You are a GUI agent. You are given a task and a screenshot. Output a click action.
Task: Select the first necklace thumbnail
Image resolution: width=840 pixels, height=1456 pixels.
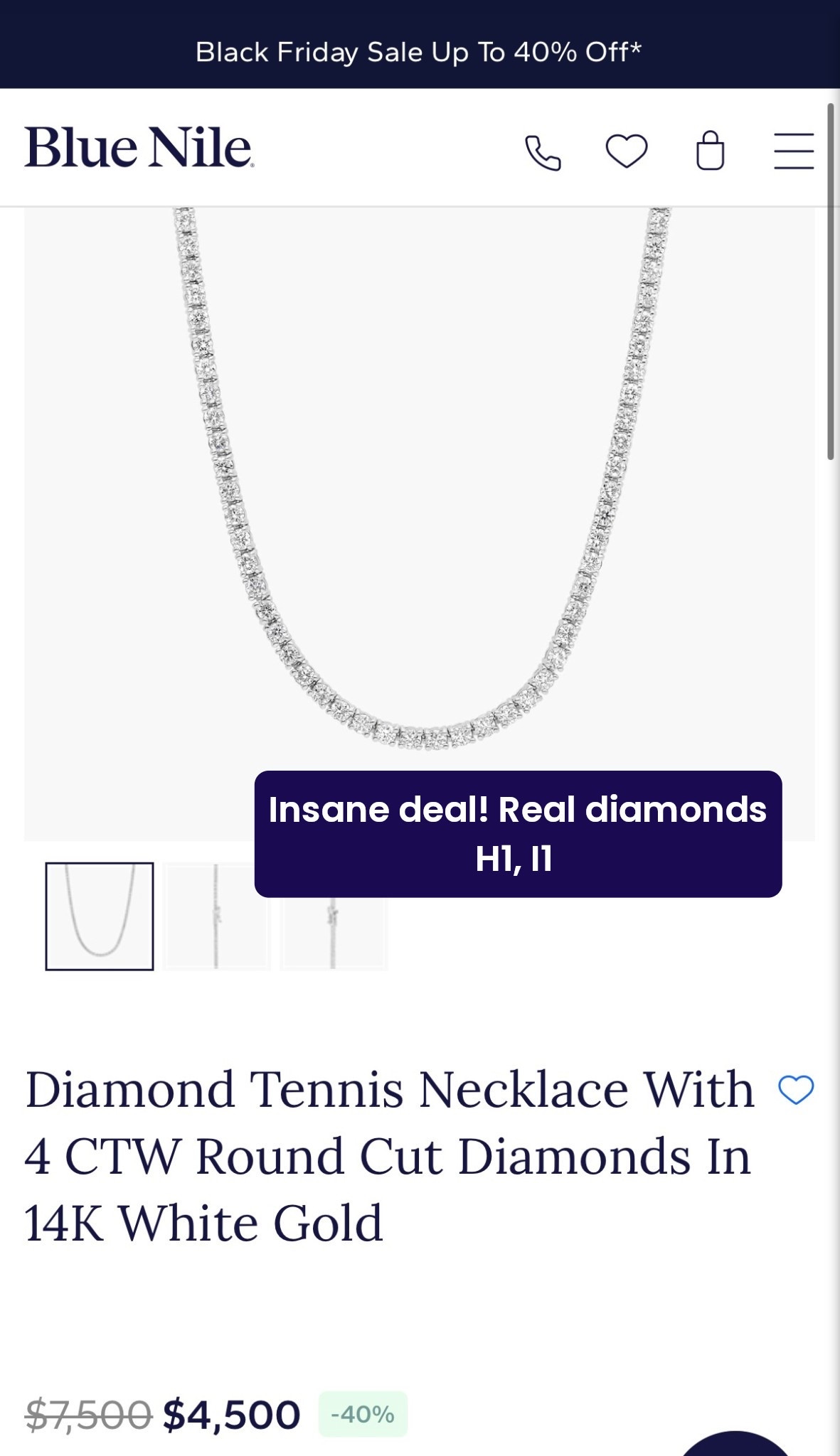tap(100, 916)
